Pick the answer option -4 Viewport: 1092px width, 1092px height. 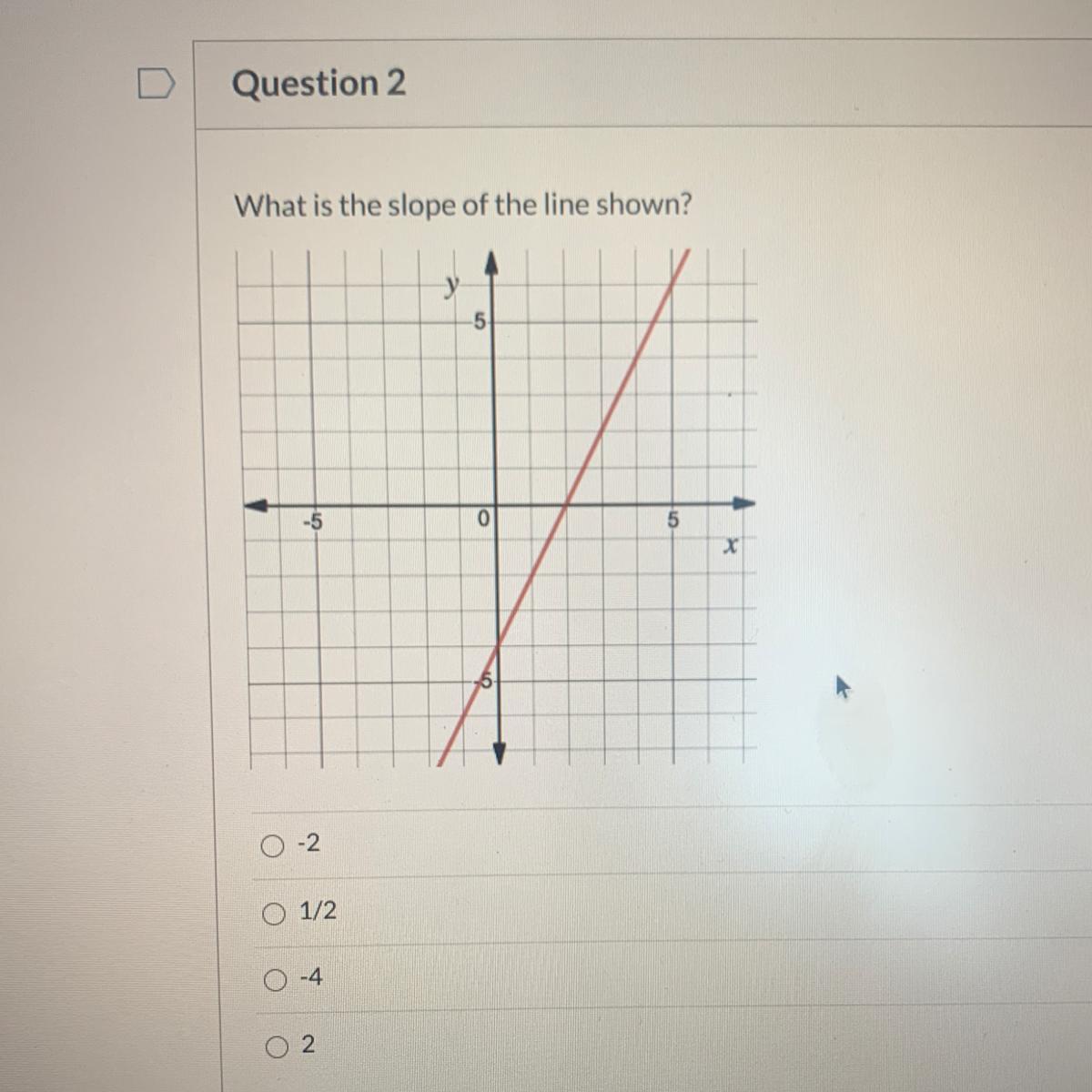[275, 980]
